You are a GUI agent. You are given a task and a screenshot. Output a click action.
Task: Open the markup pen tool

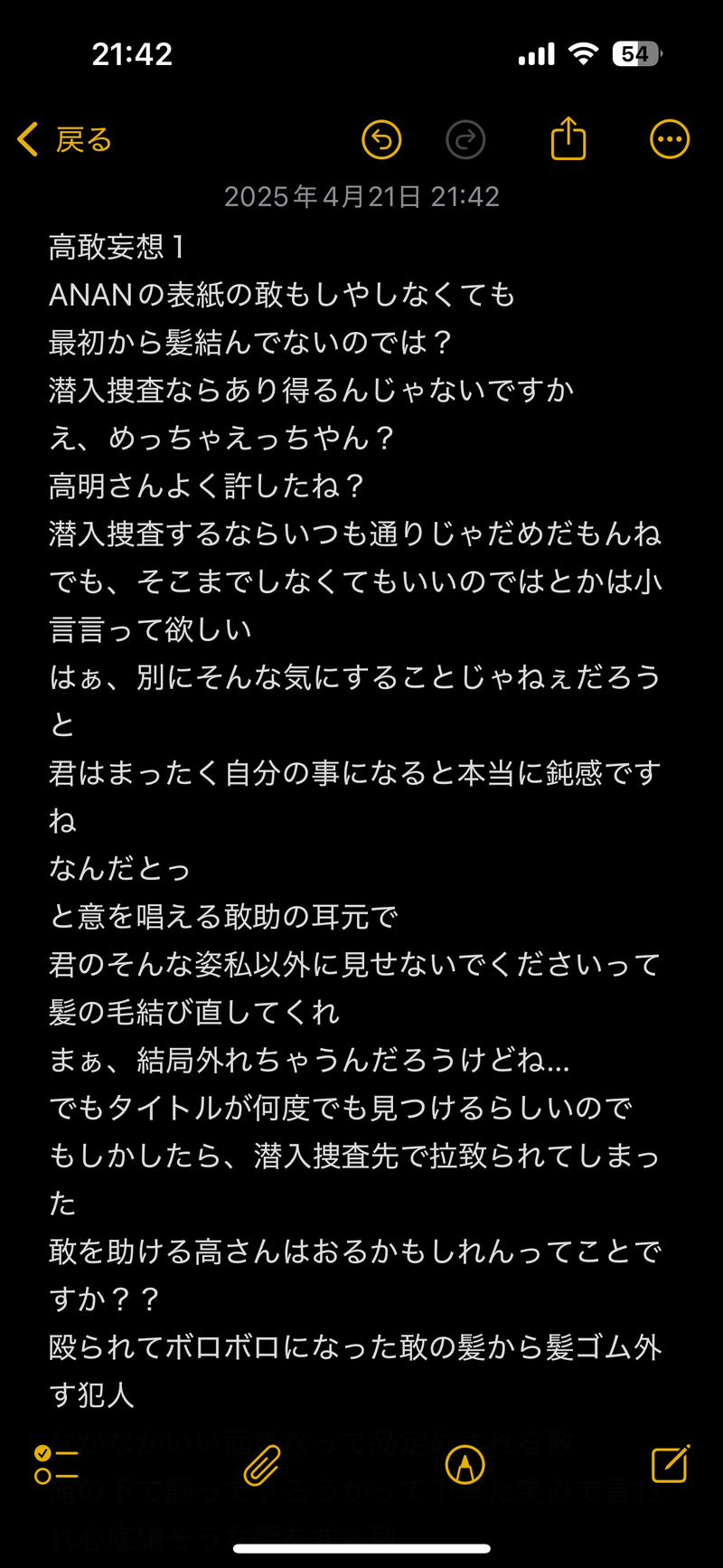465,1464
